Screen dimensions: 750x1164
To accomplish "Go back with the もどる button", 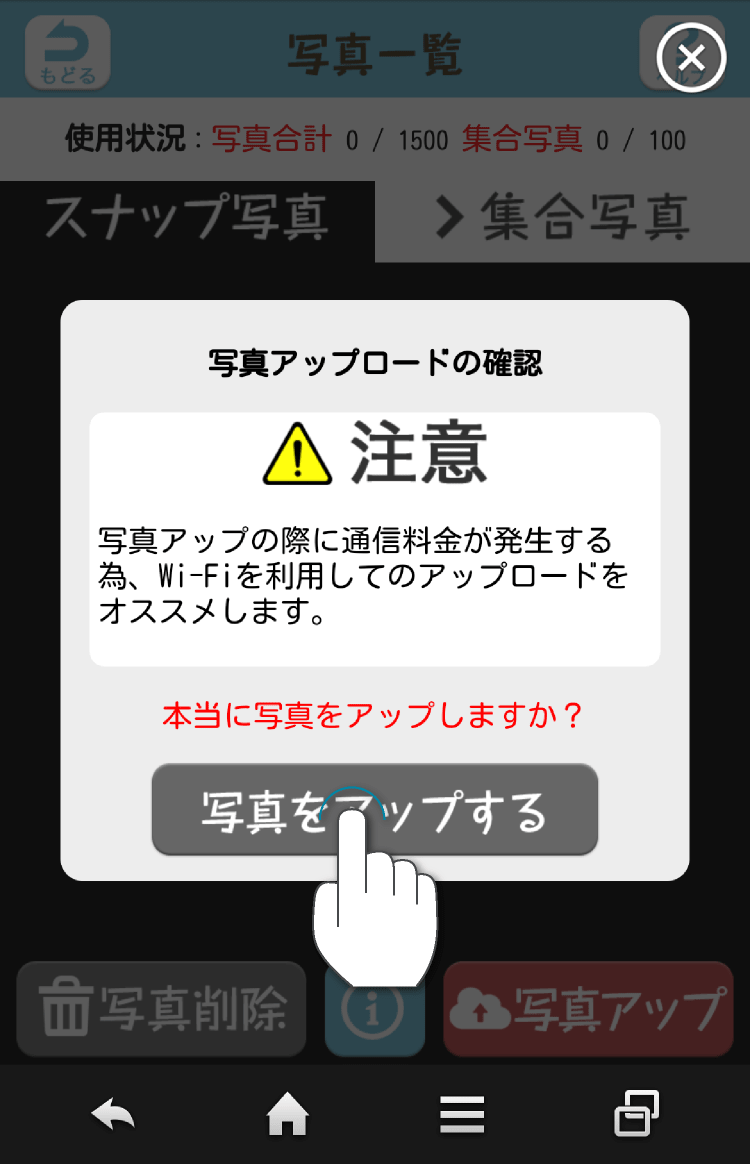I will pyautogui.click(x=67, y=53).
